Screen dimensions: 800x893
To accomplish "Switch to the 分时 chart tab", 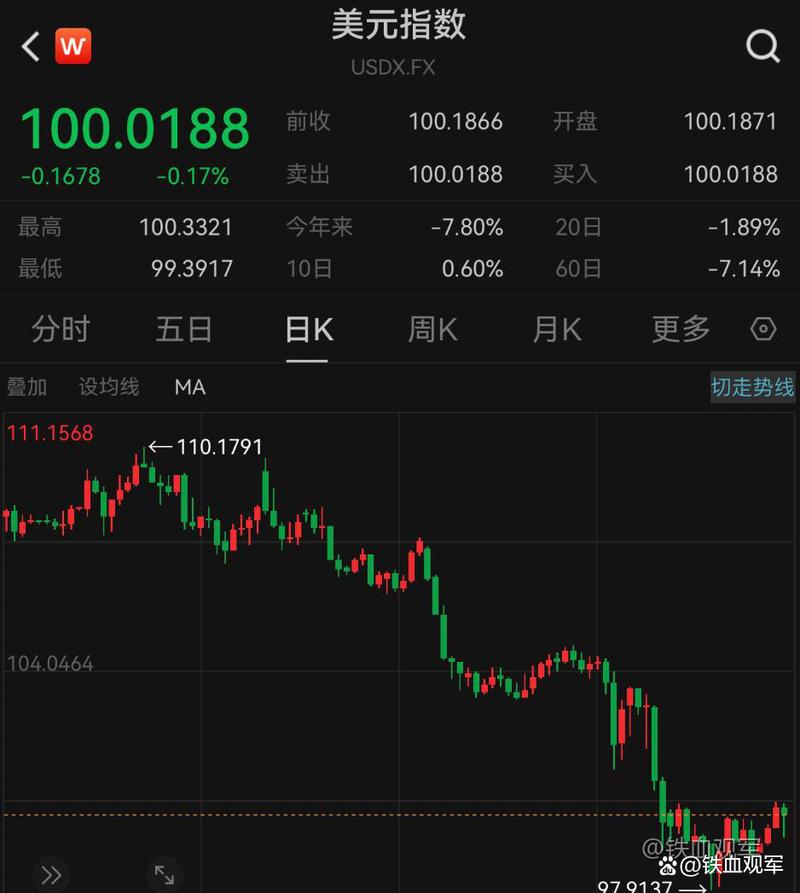I will pyautogui.click(x=60, y=329).
